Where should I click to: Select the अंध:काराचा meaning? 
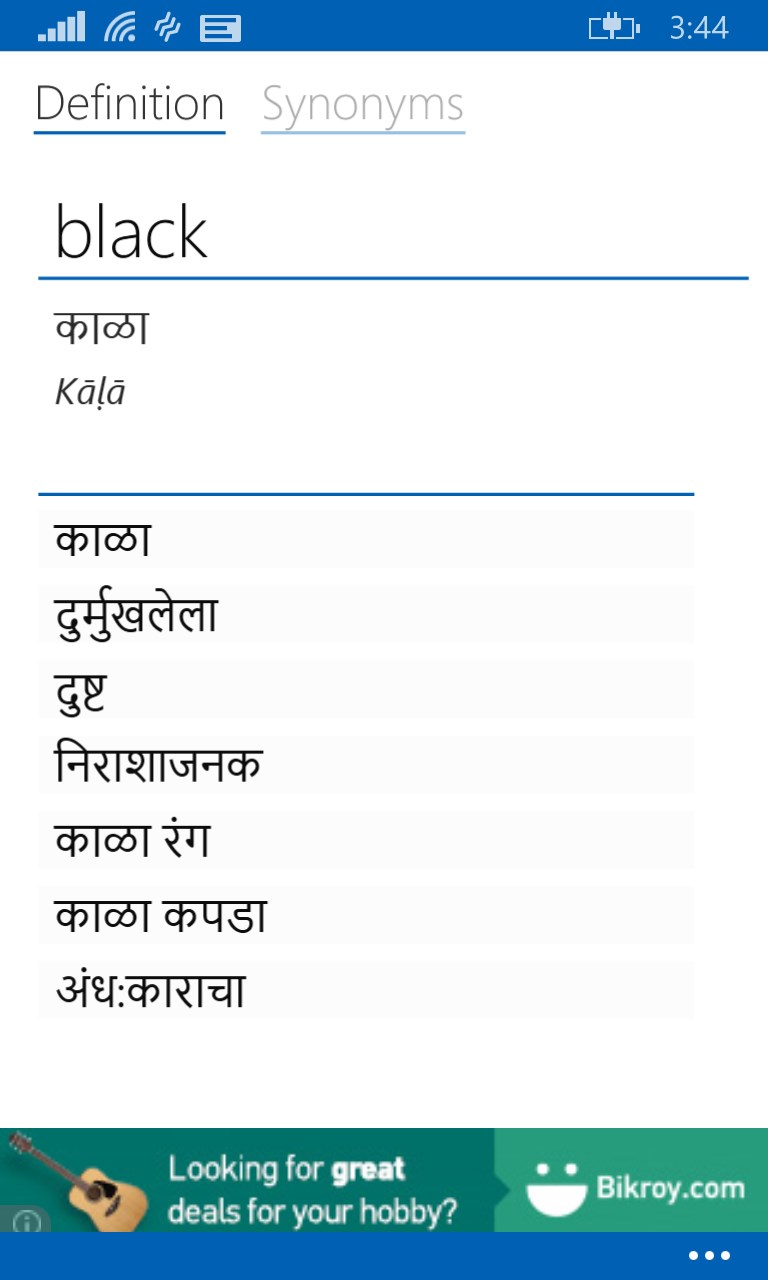[366, 990]
